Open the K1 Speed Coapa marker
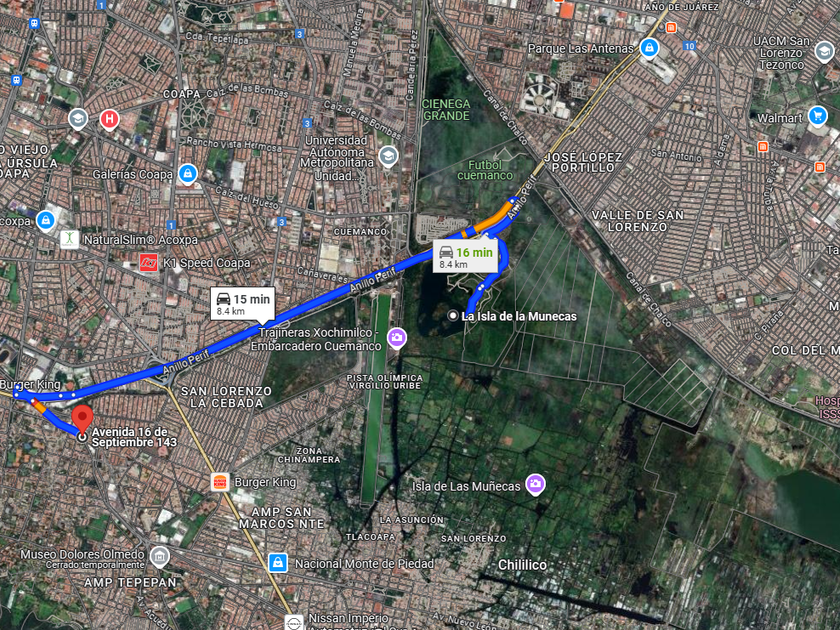 click(149, 263)
